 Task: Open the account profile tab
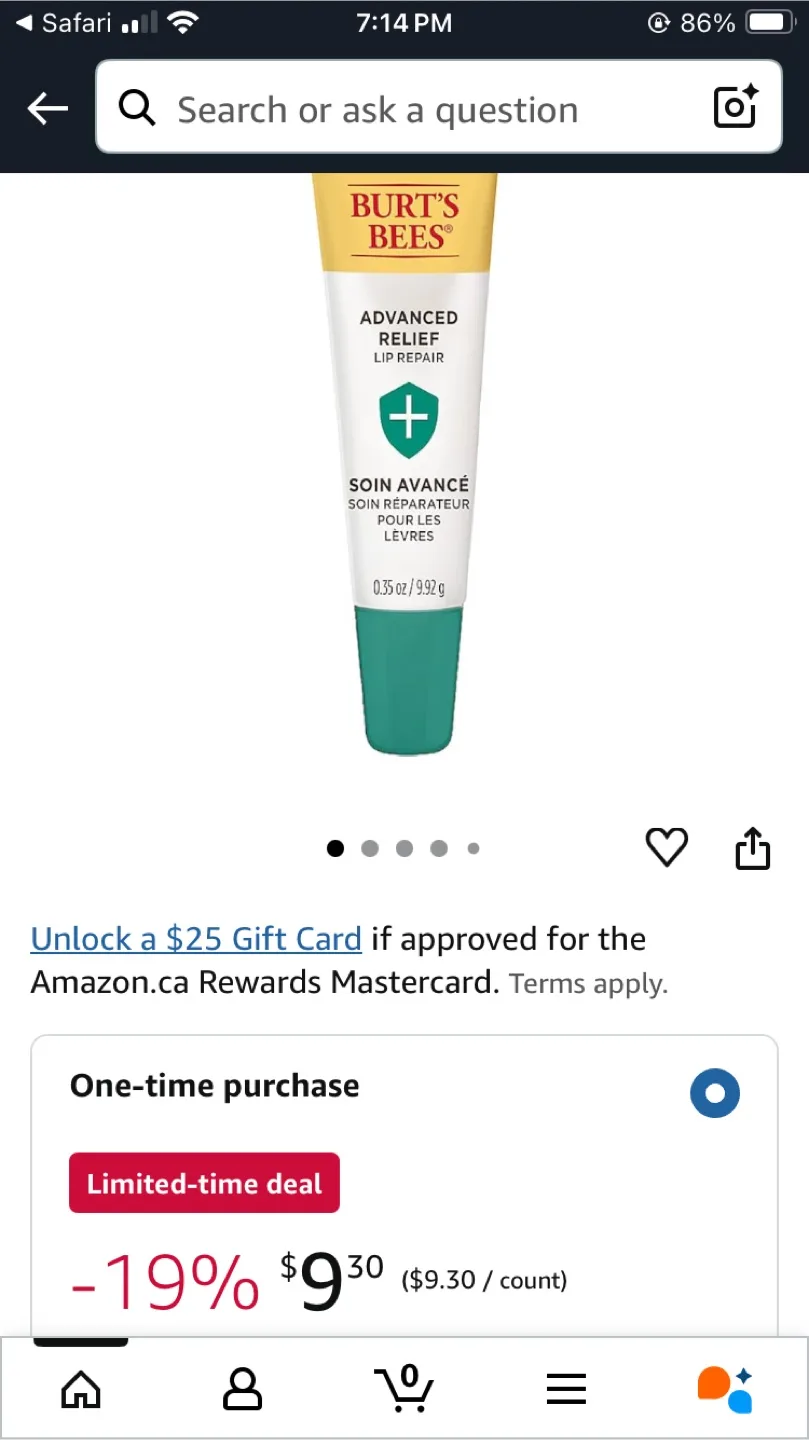coord(242,1389)
